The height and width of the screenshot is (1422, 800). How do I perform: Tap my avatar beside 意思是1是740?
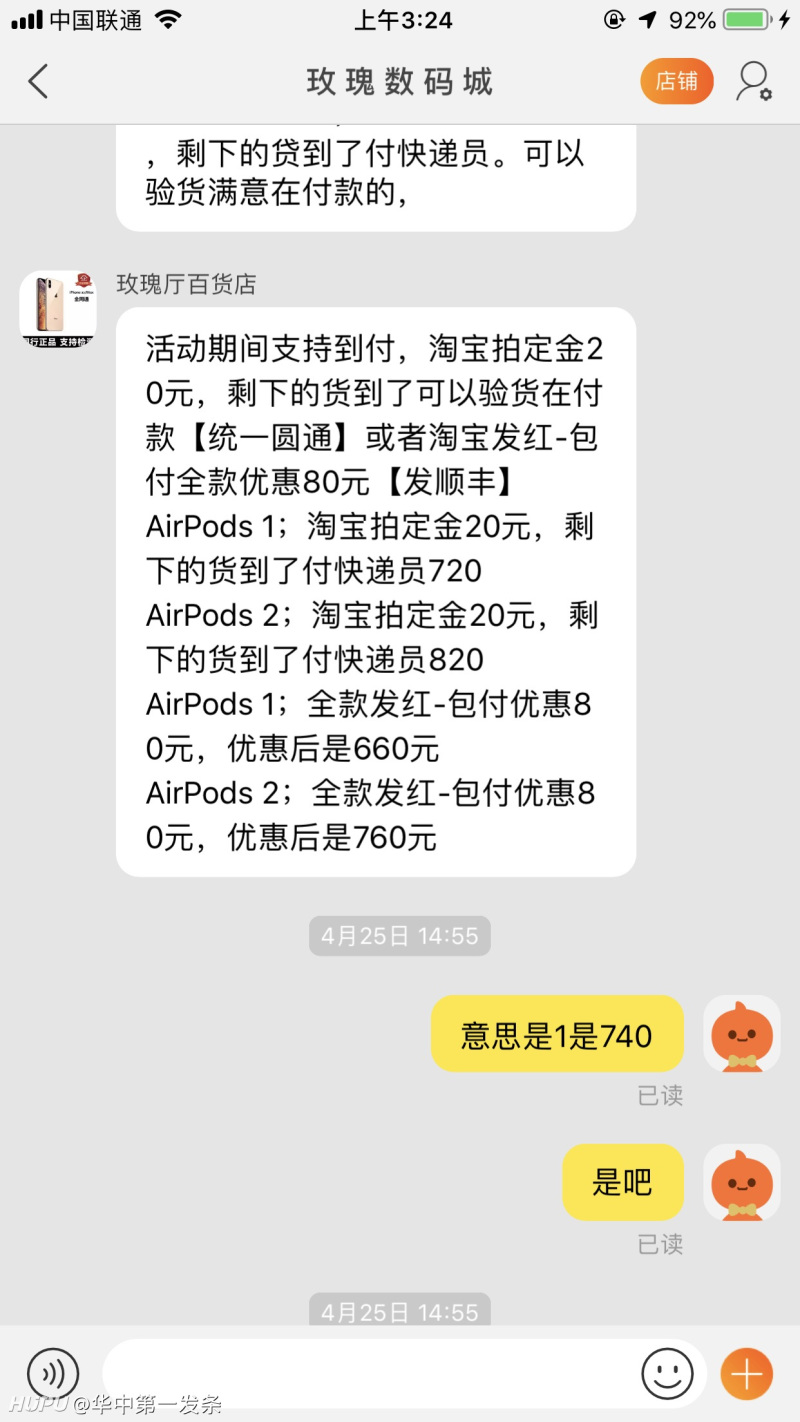[x=742, y=1033]
